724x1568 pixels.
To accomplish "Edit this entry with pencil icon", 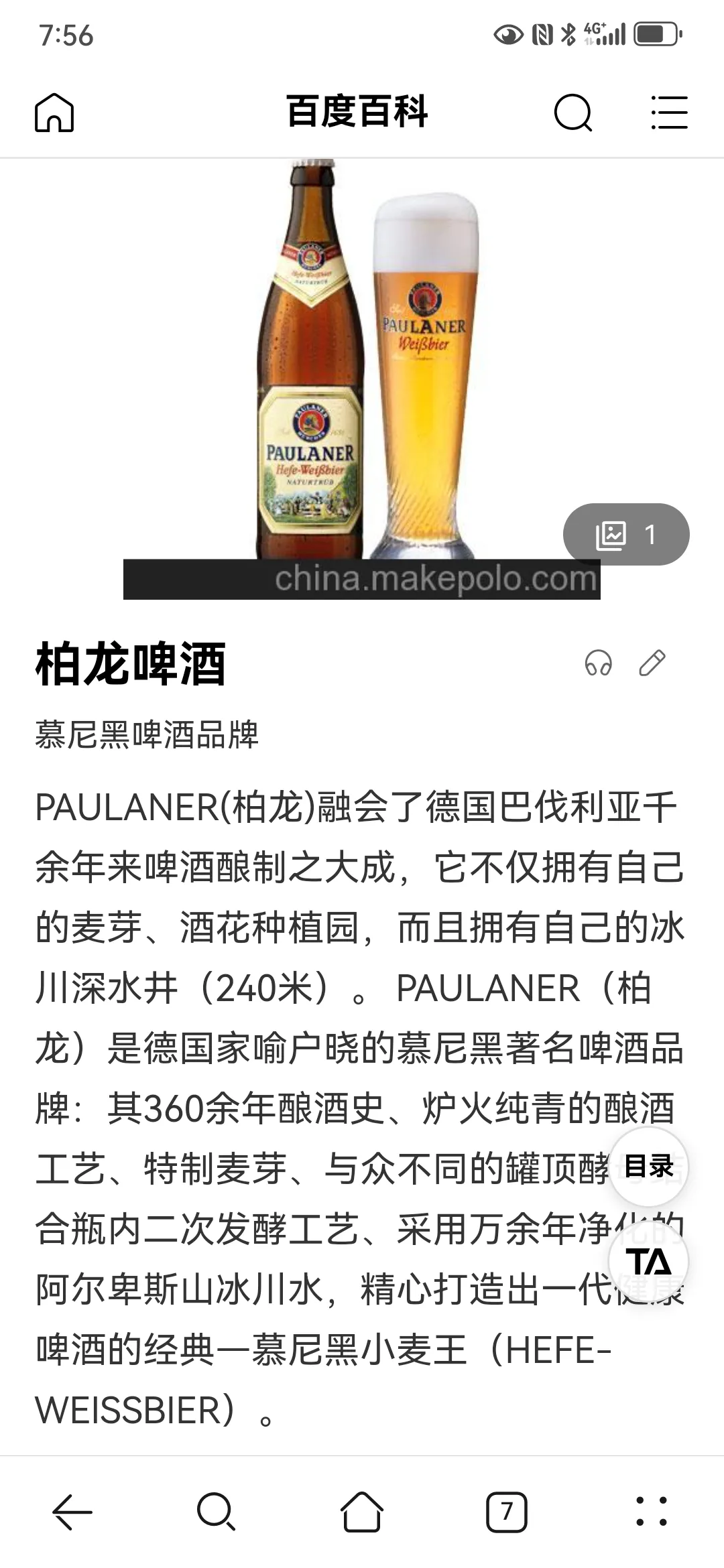I will (x=652, y=663).
